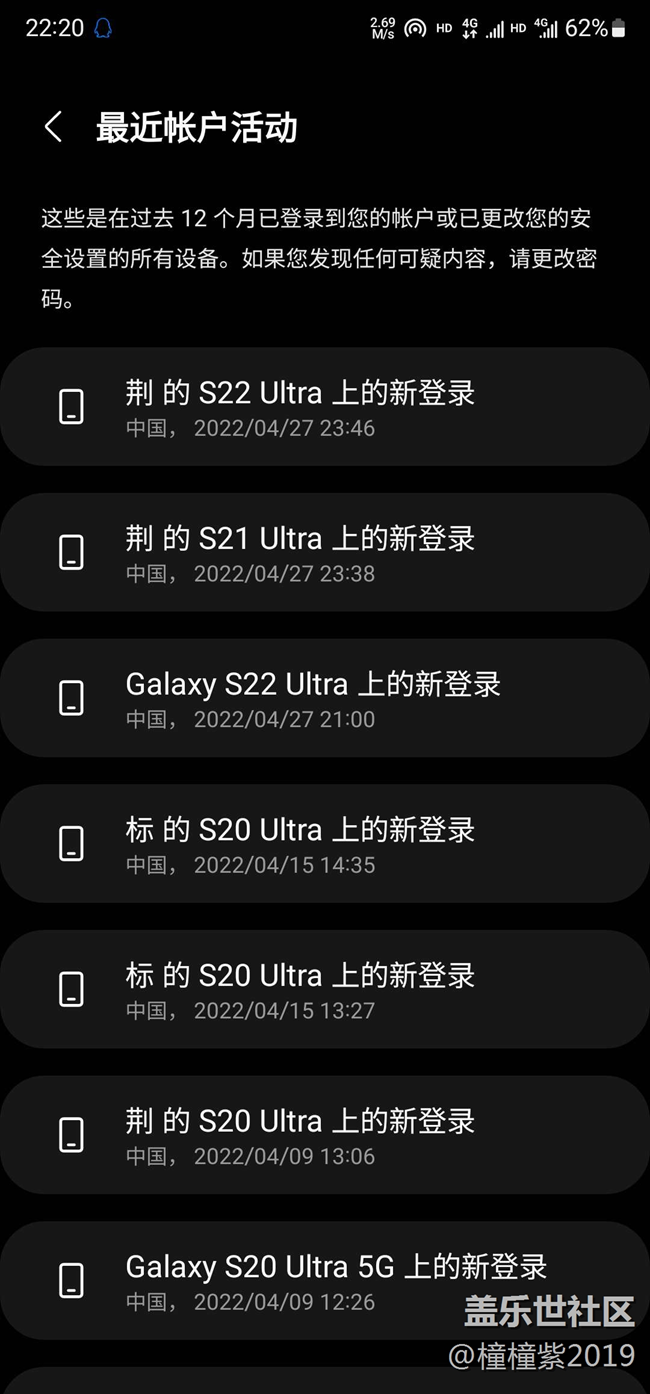The width and height of the screenshot is (650, 1394).
Task: Go back from 最近帐户活动 page
Action: [x=54, y=128]
